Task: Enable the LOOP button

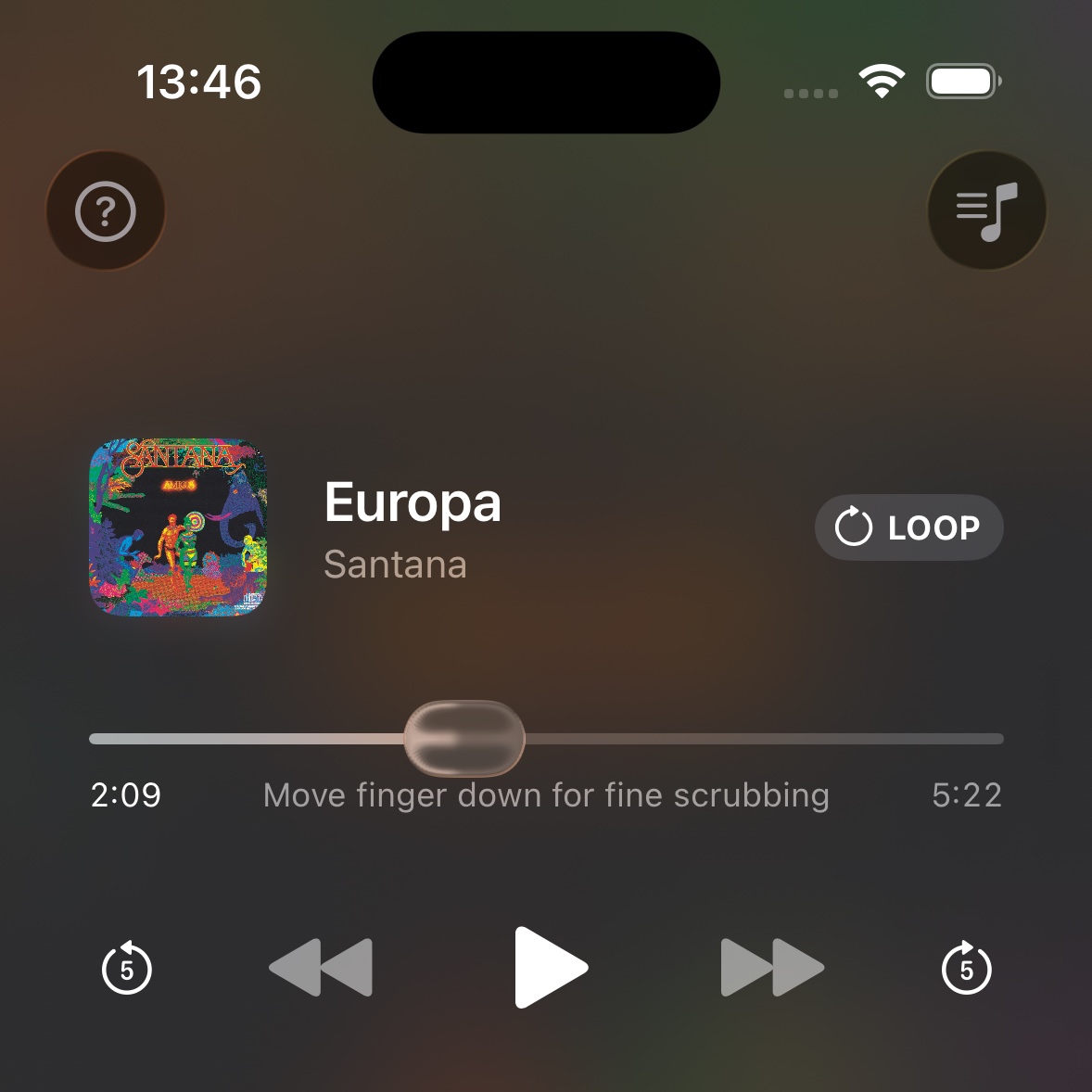Action: point(908,527)
